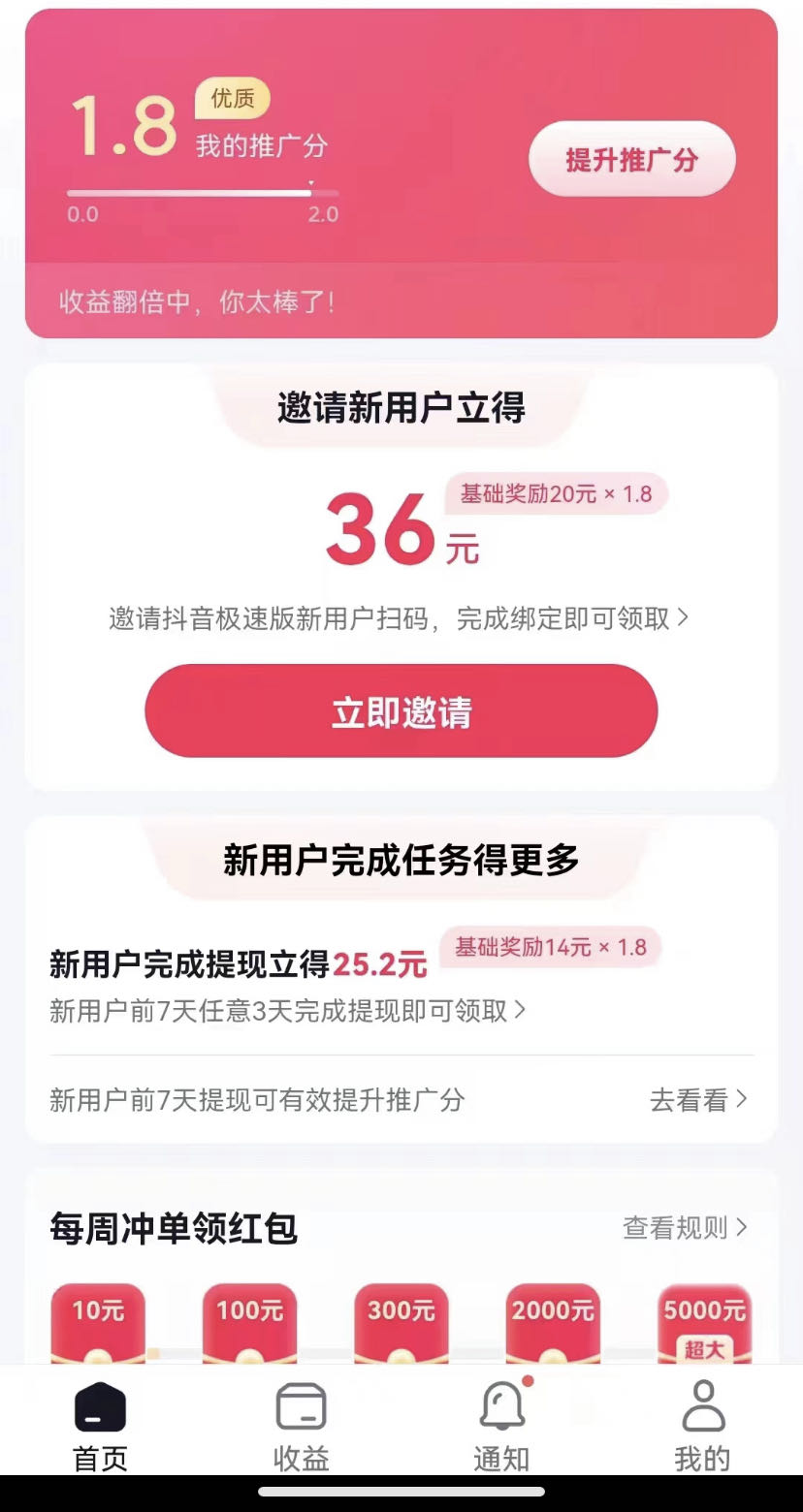Tap 去看看 to view promotion tips
Screen dimensions: 803x1512
tap(698, 1100)
